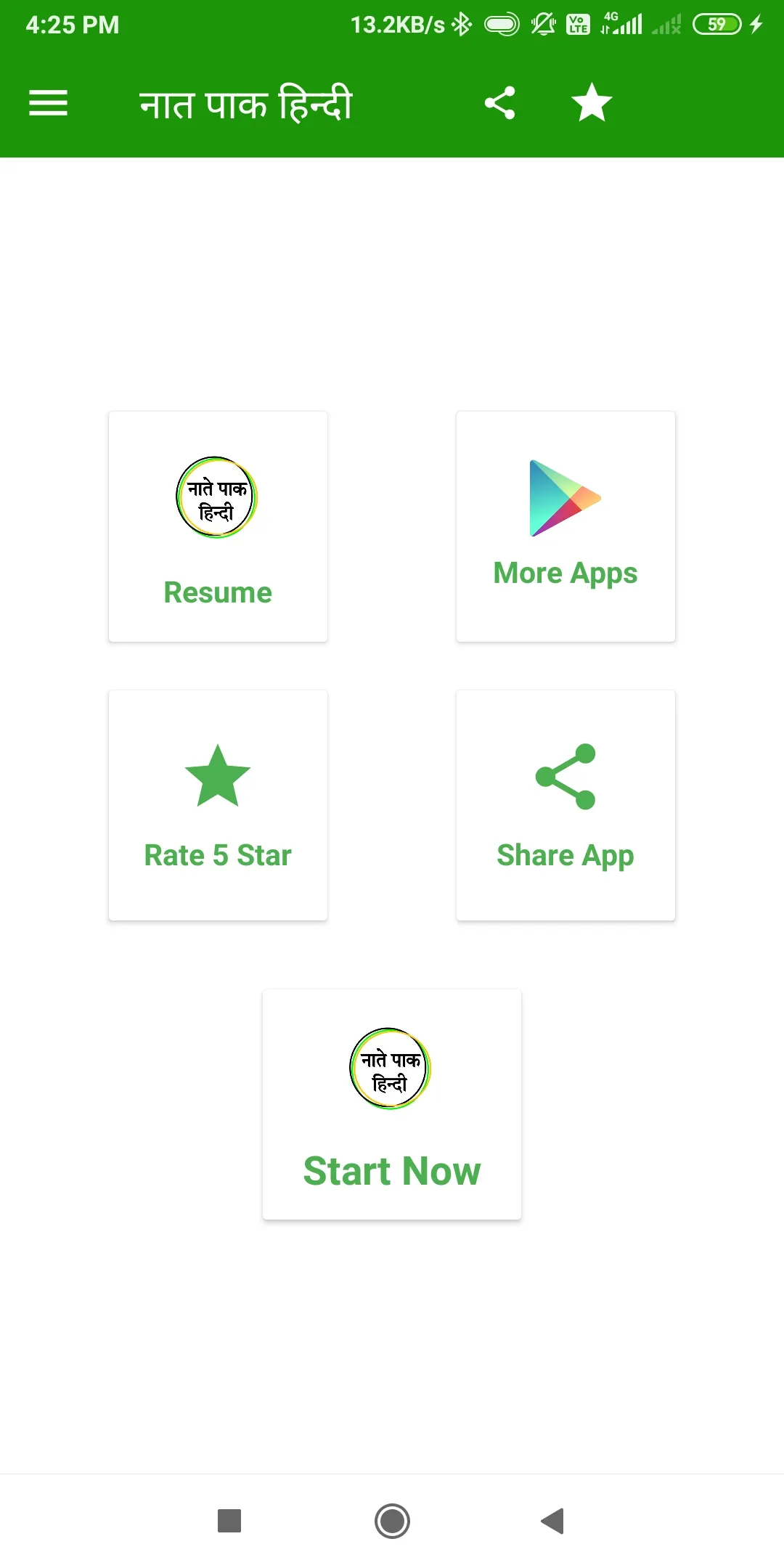
Task: Tap the Start Now card
Action: click(392, 1104)
